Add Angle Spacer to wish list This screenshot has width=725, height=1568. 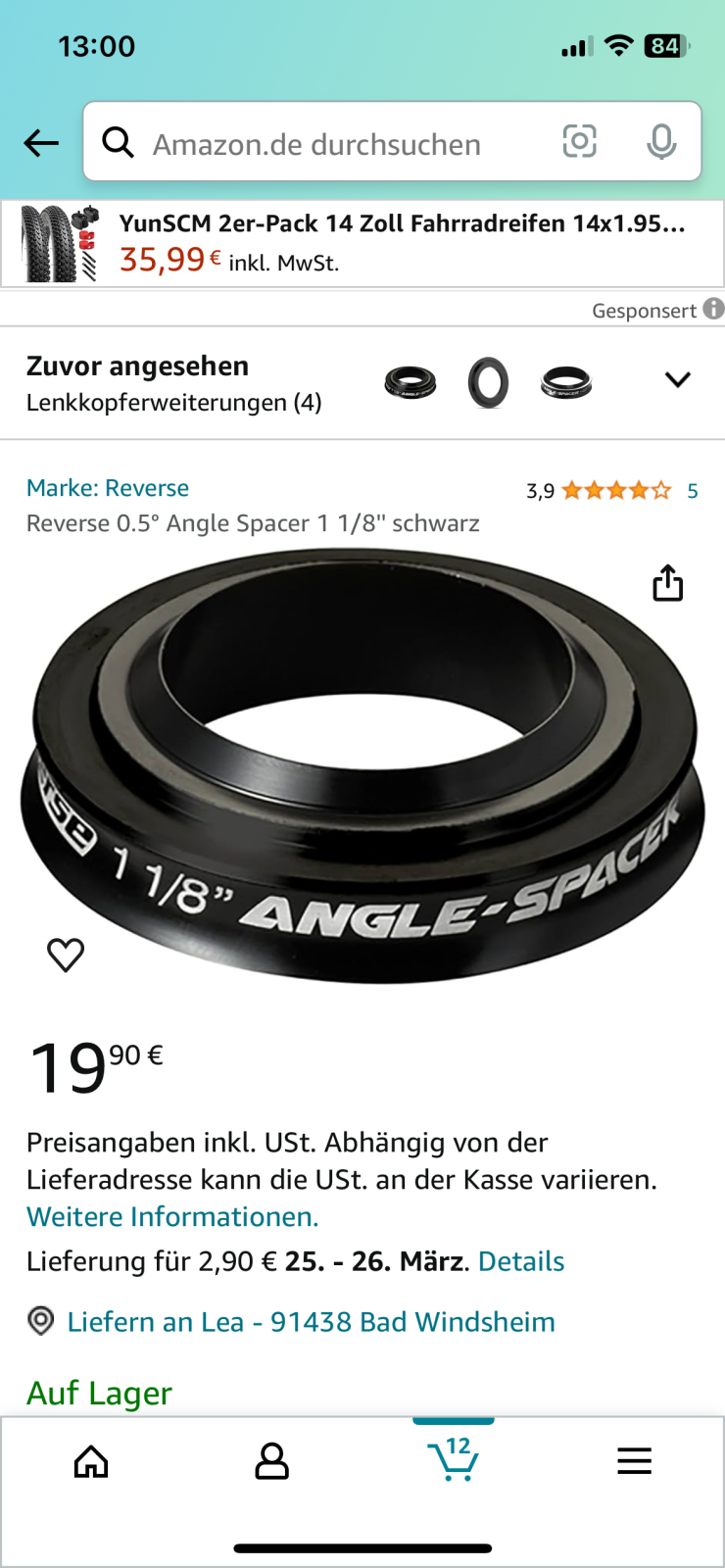click(x=66, y=954)
